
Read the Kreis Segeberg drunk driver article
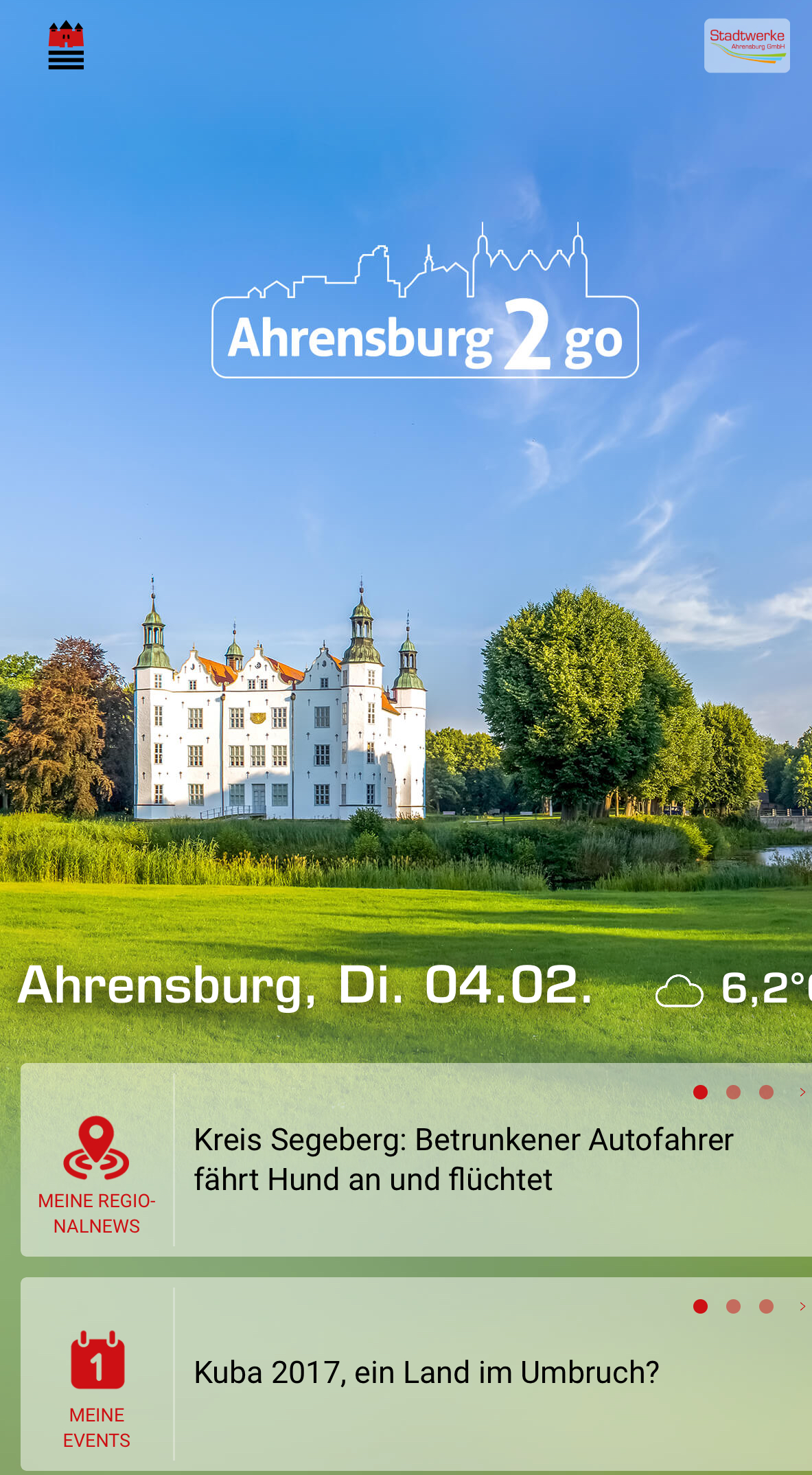(464, 1159)
